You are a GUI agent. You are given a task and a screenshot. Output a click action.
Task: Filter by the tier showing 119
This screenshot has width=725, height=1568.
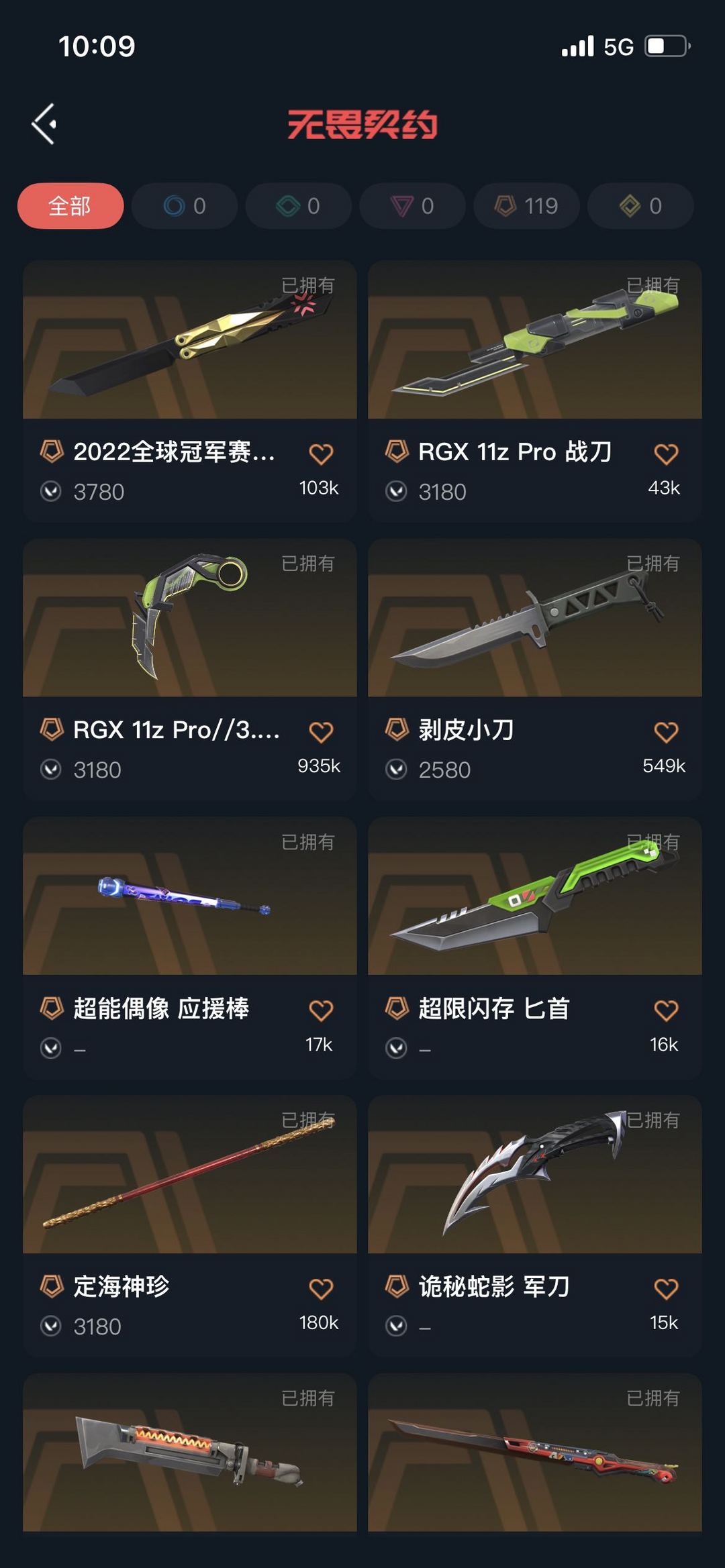coord(526,205)
